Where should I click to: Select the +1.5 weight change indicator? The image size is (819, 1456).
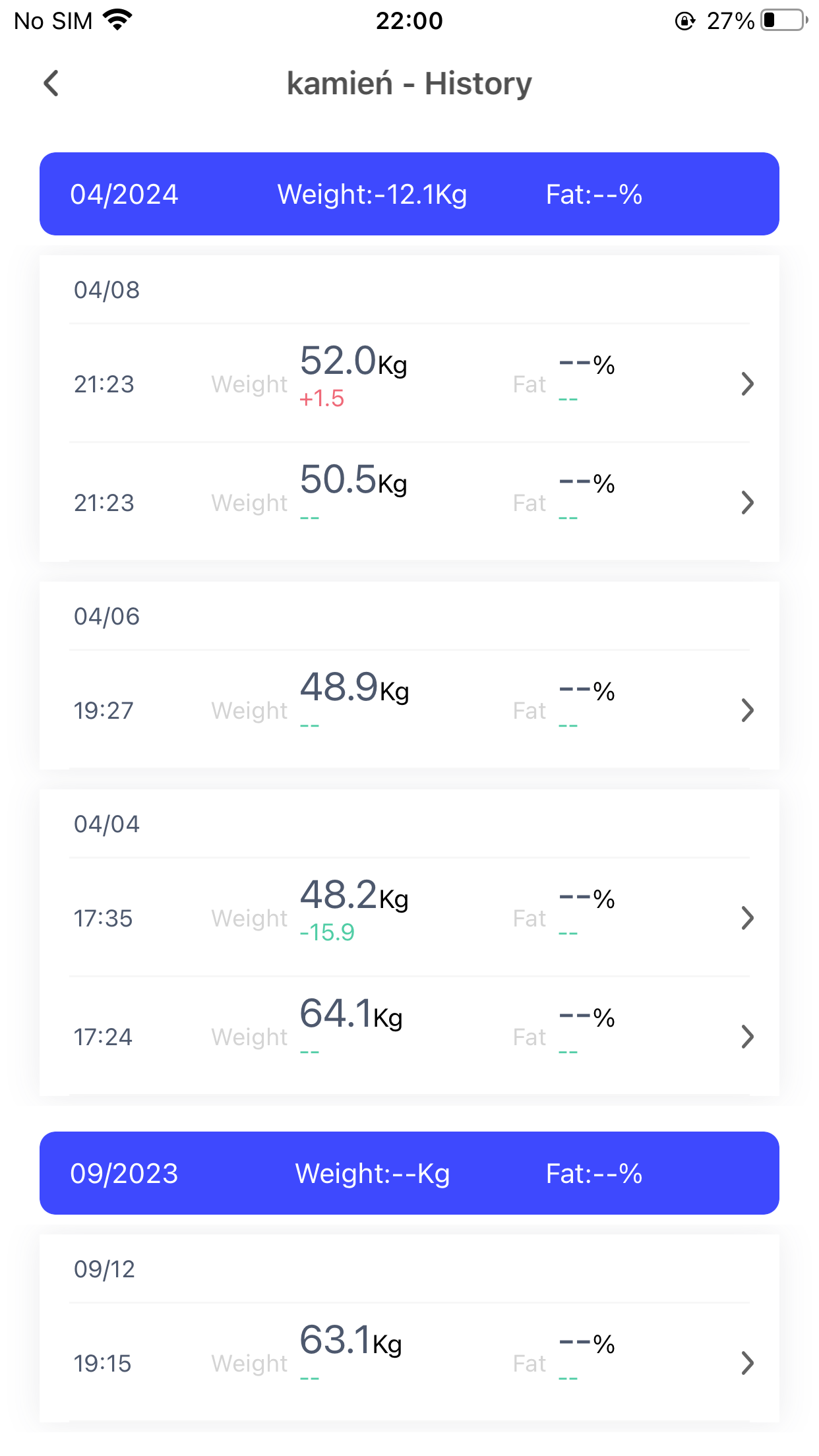[x=321, y=400]
